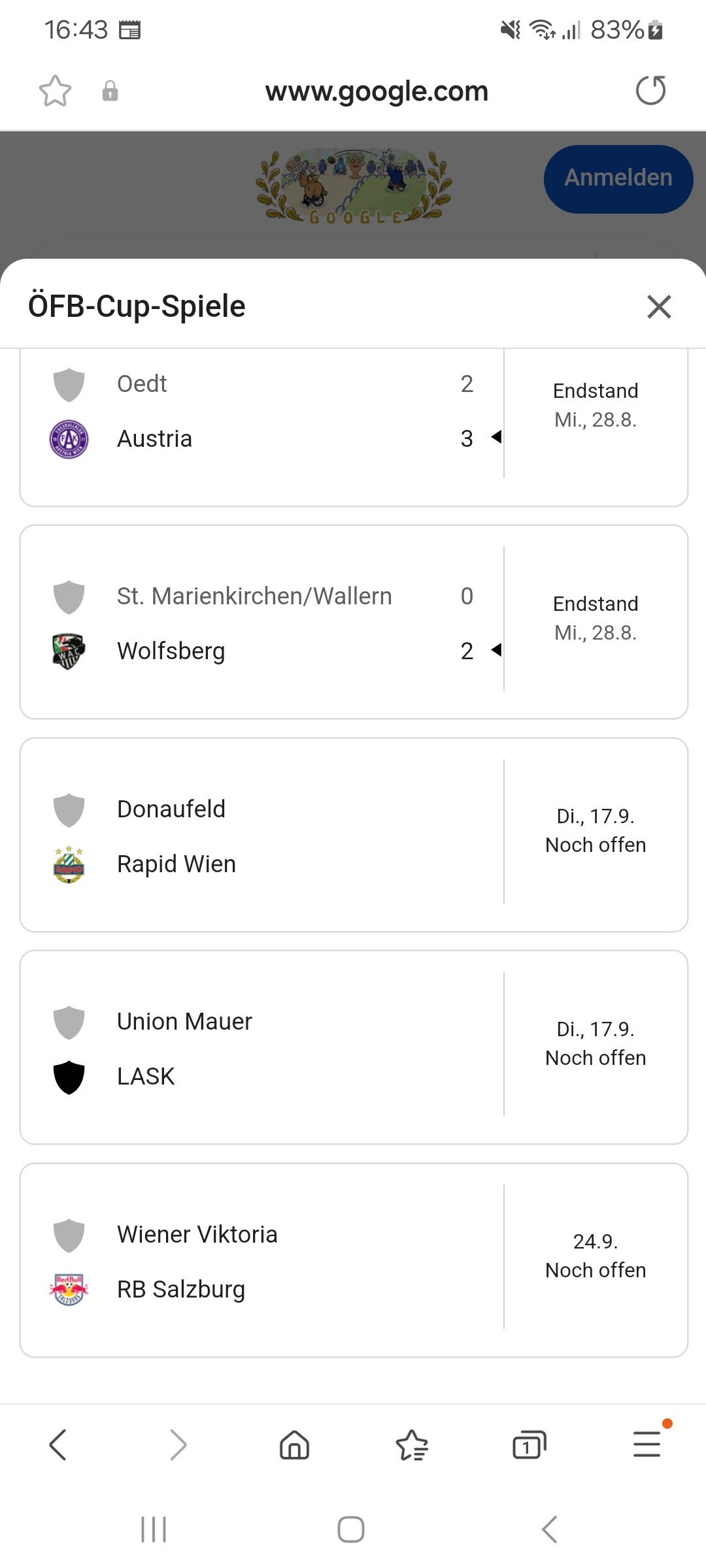706x1568 pixels.
Task: Open the browser hamburger menu
Action: [x=647, y=1443]
